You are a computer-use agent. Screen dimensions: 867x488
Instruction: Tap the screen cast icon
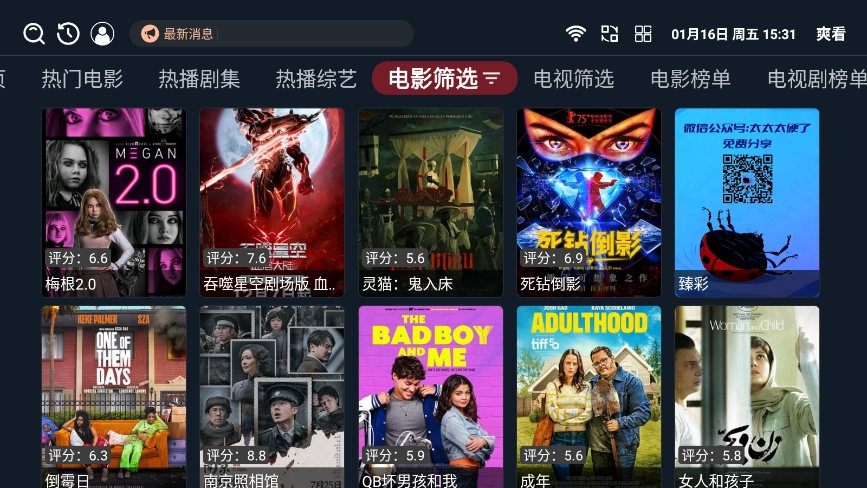click(x=610, y=34)
